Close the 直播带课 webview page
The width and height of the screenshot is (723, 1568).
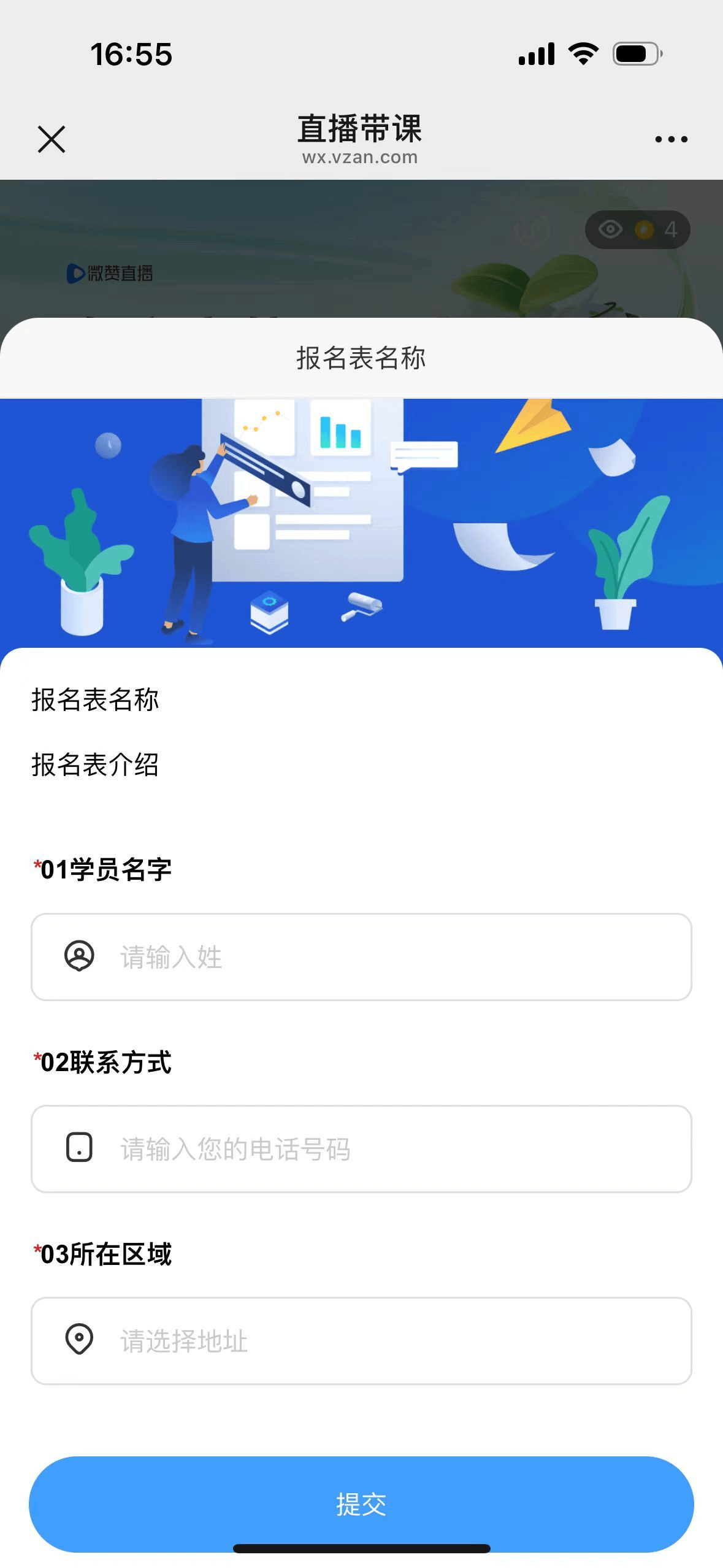coord(52,139)
